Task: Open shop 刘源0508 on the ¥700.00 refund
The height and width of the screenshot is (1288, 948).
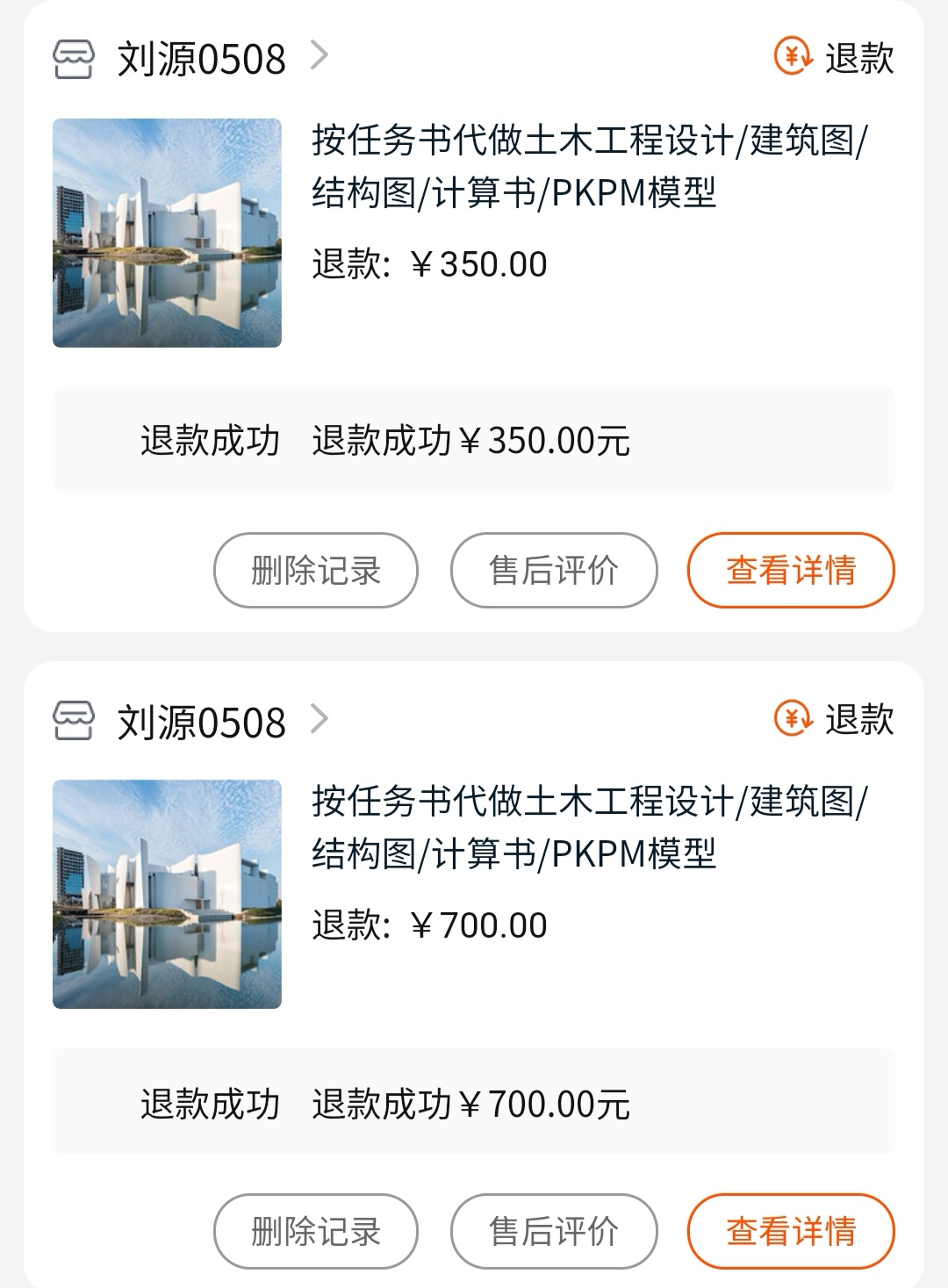Action: (191, 721)
